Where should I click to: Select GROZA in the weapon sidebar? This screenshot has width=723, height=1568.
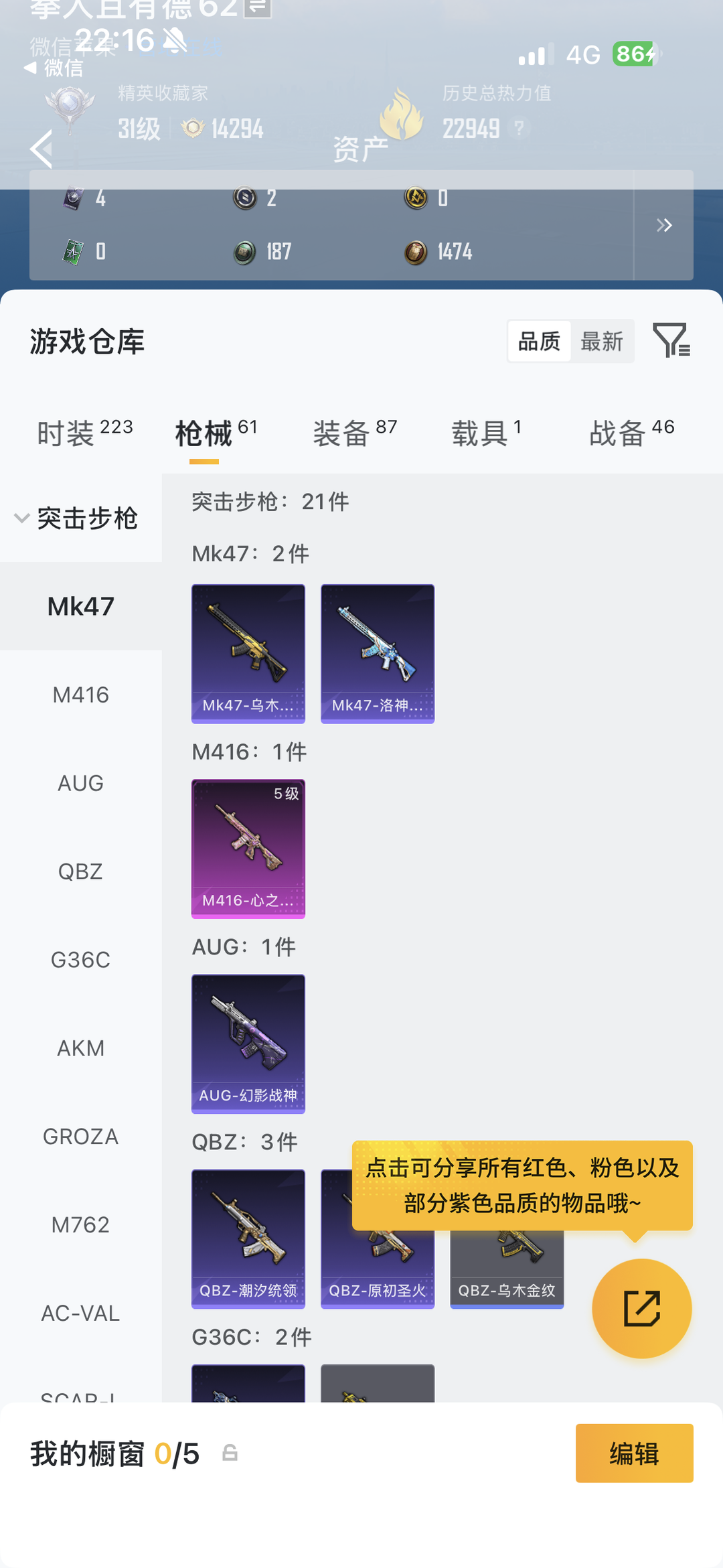tap(80, 1137)
